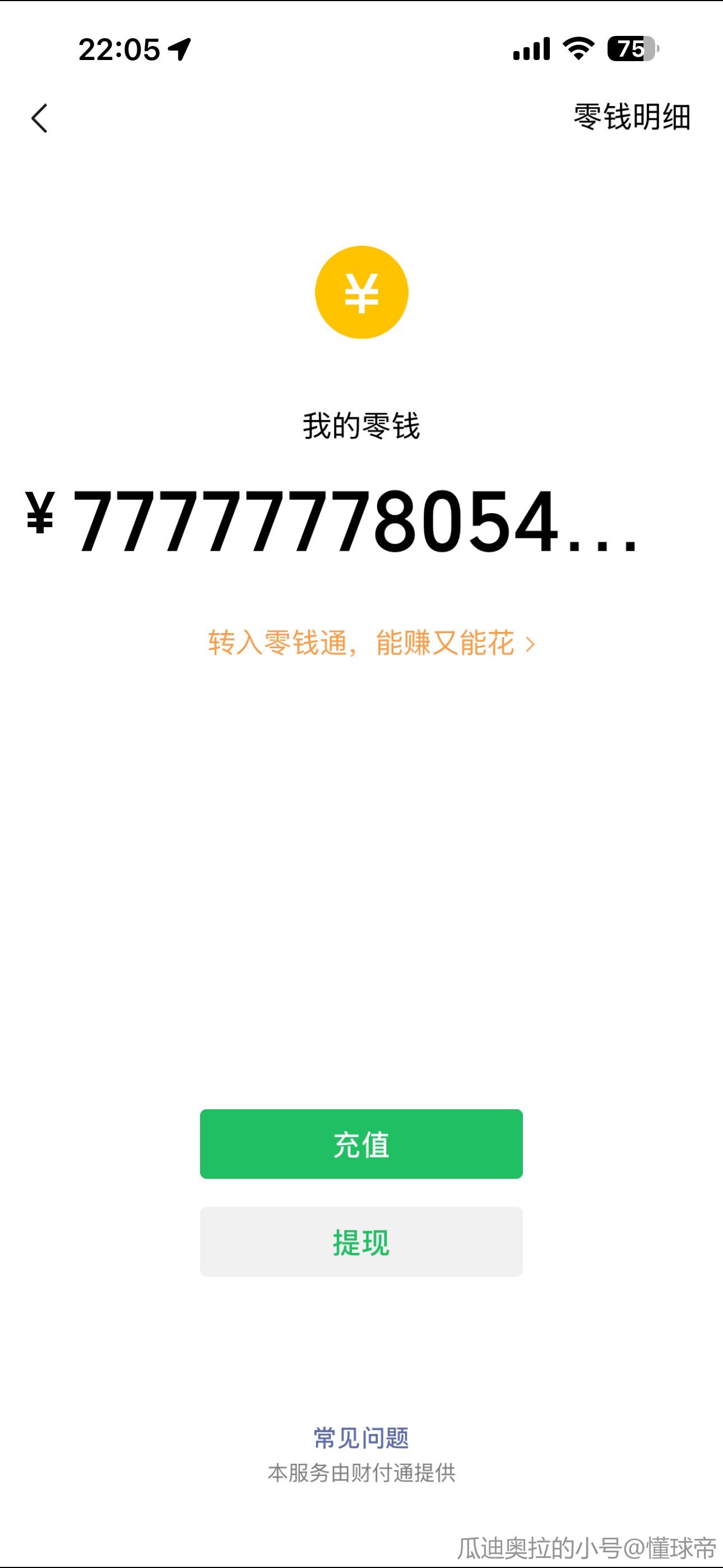
Task: Open 零钱明细 balance details
Action: point(632,117)
